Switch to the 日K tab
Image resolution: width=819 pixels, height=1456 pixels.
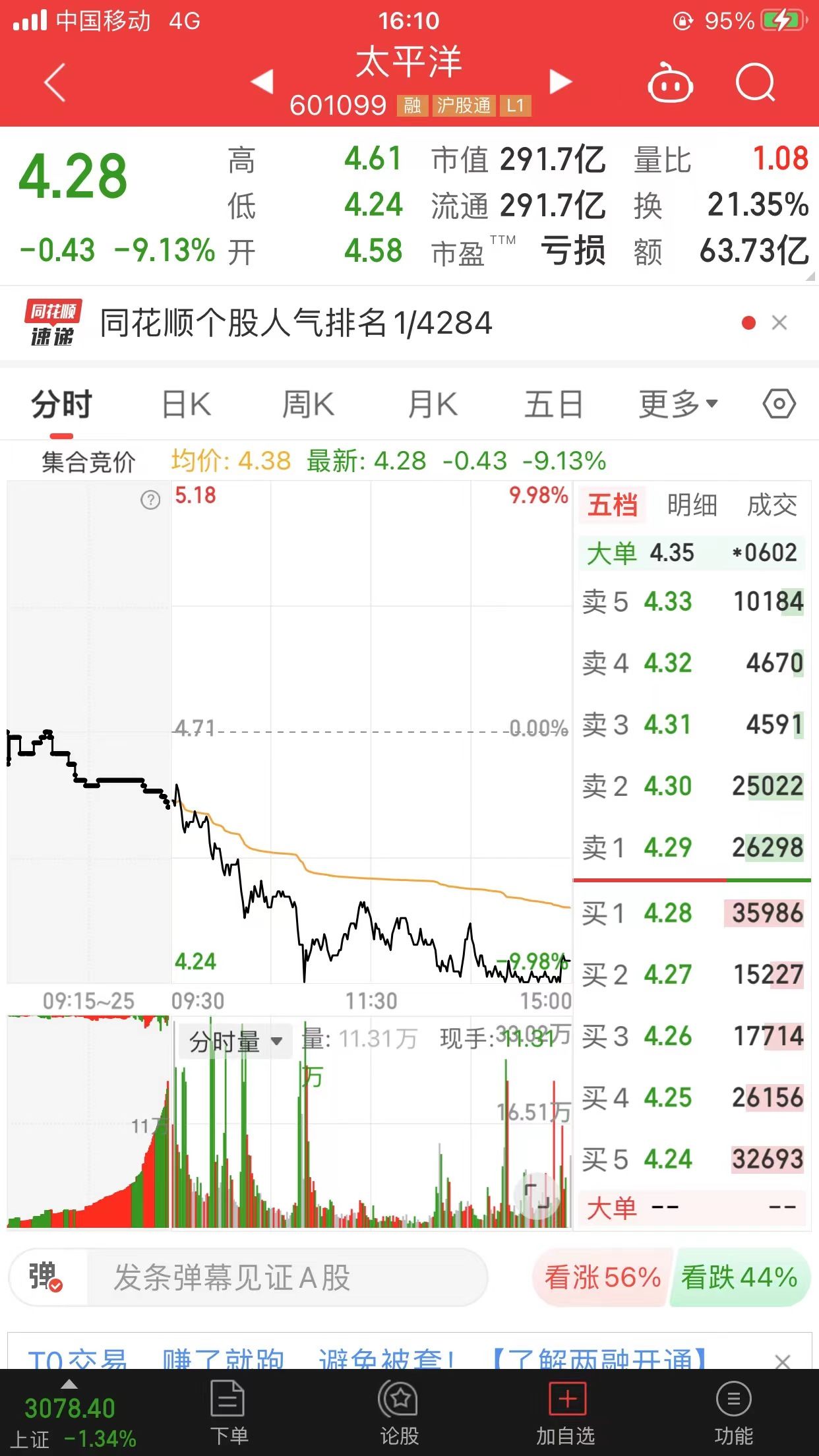click(x=187, y=404)
